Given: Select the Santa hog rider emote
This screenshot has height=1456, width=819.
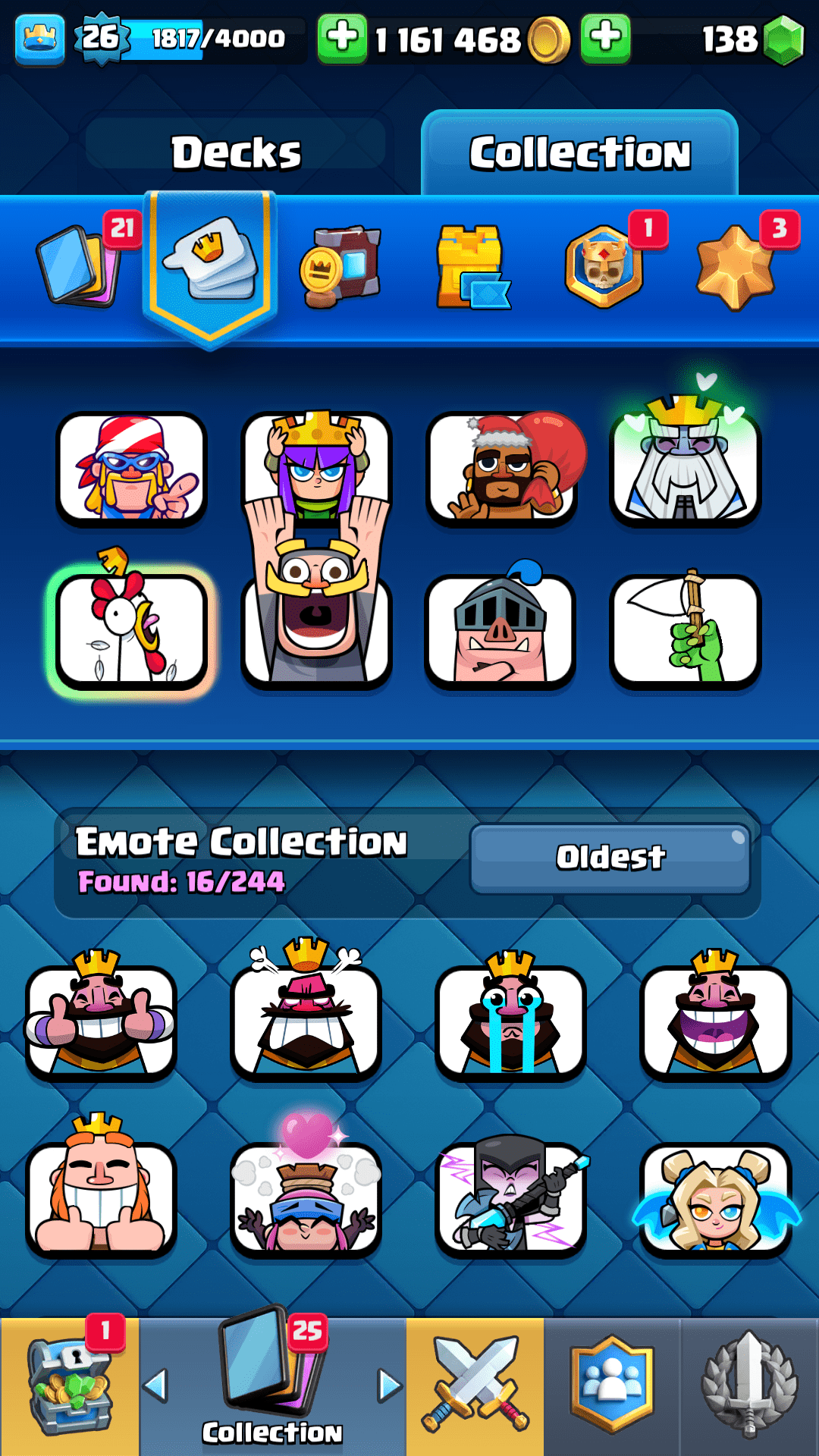Looking at the screenshot, I should pos(501,468).
